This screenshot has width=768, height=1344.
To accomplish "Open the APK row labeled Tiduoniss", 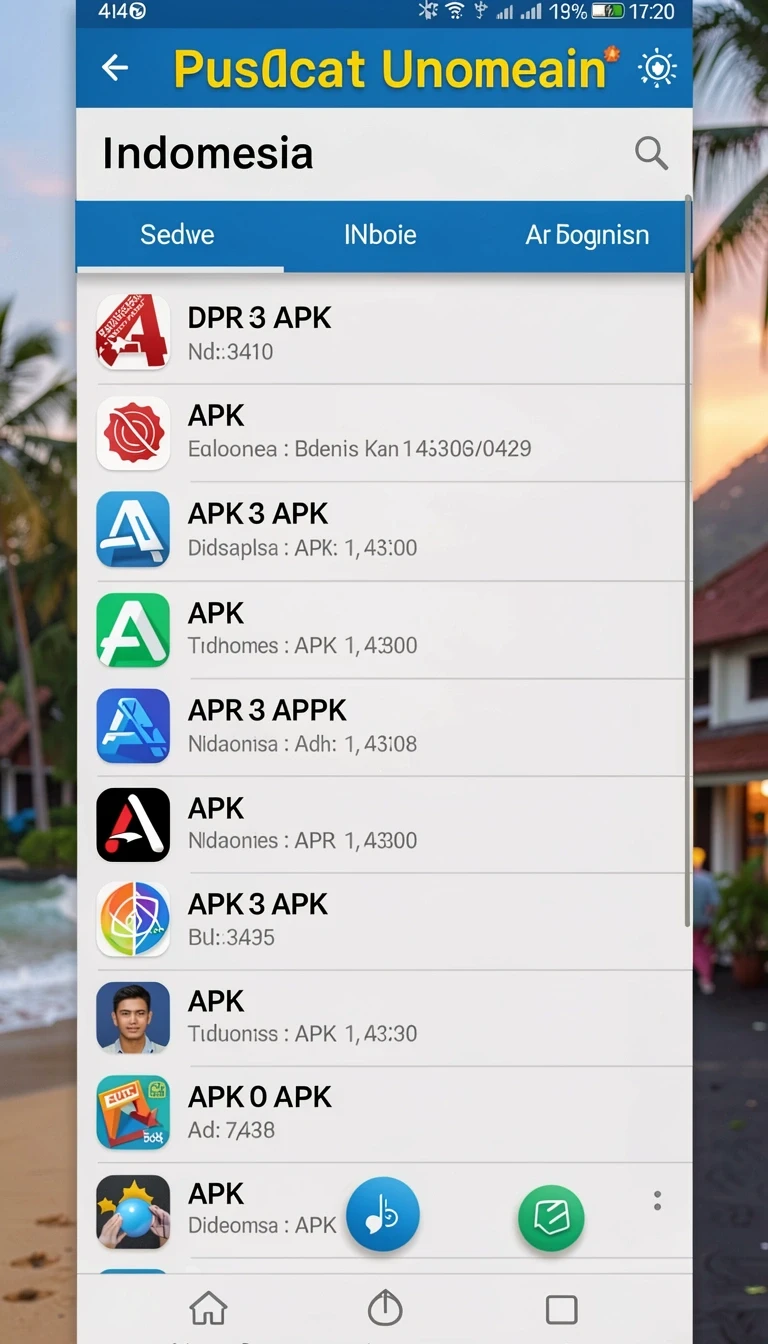I will [x=384, y=1017].
